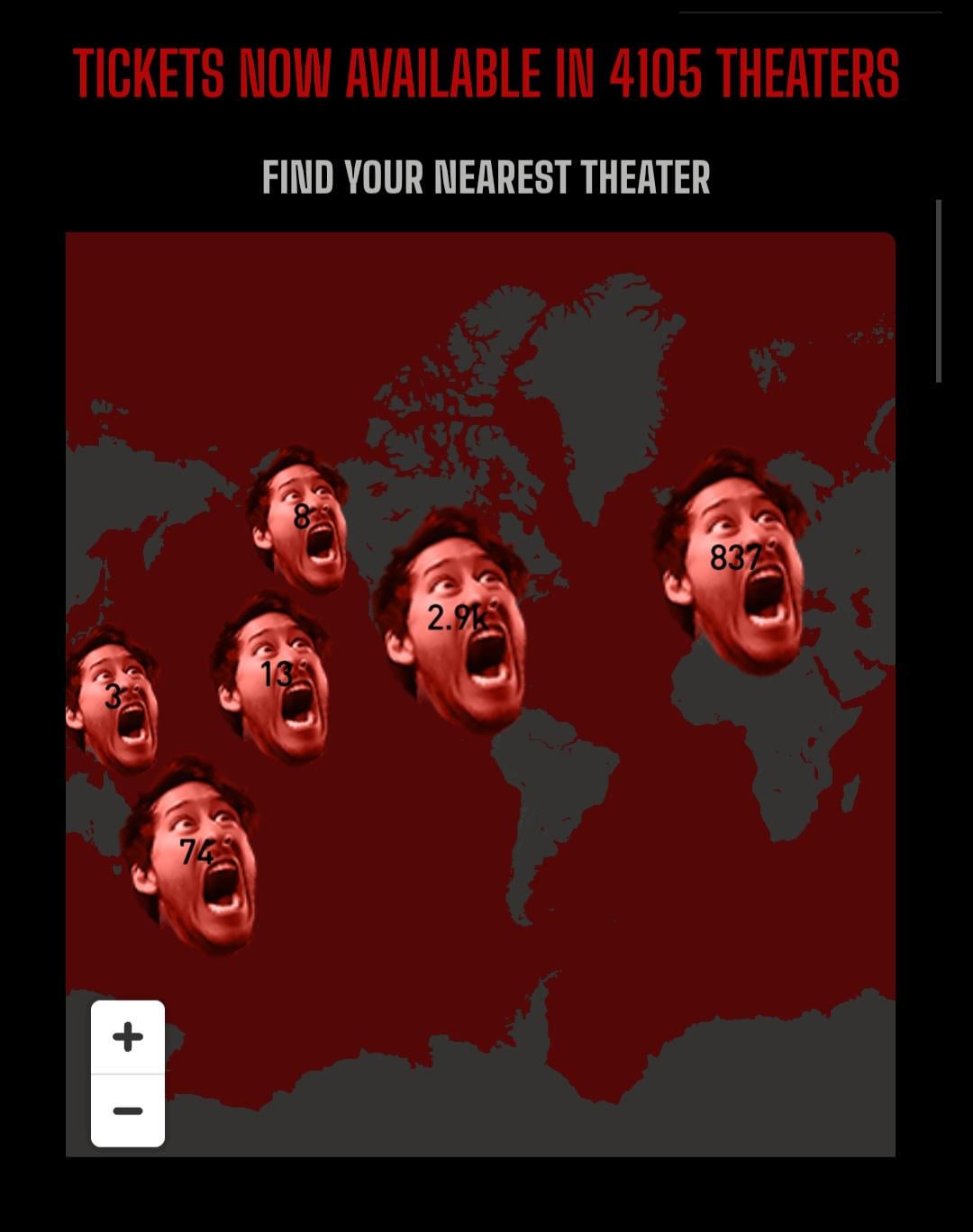Image resolution: width=973 pixels, height=1232 pixels.
Task: Tap the cluster marker showing 74 theaters
Action: [x=196, y=853]
